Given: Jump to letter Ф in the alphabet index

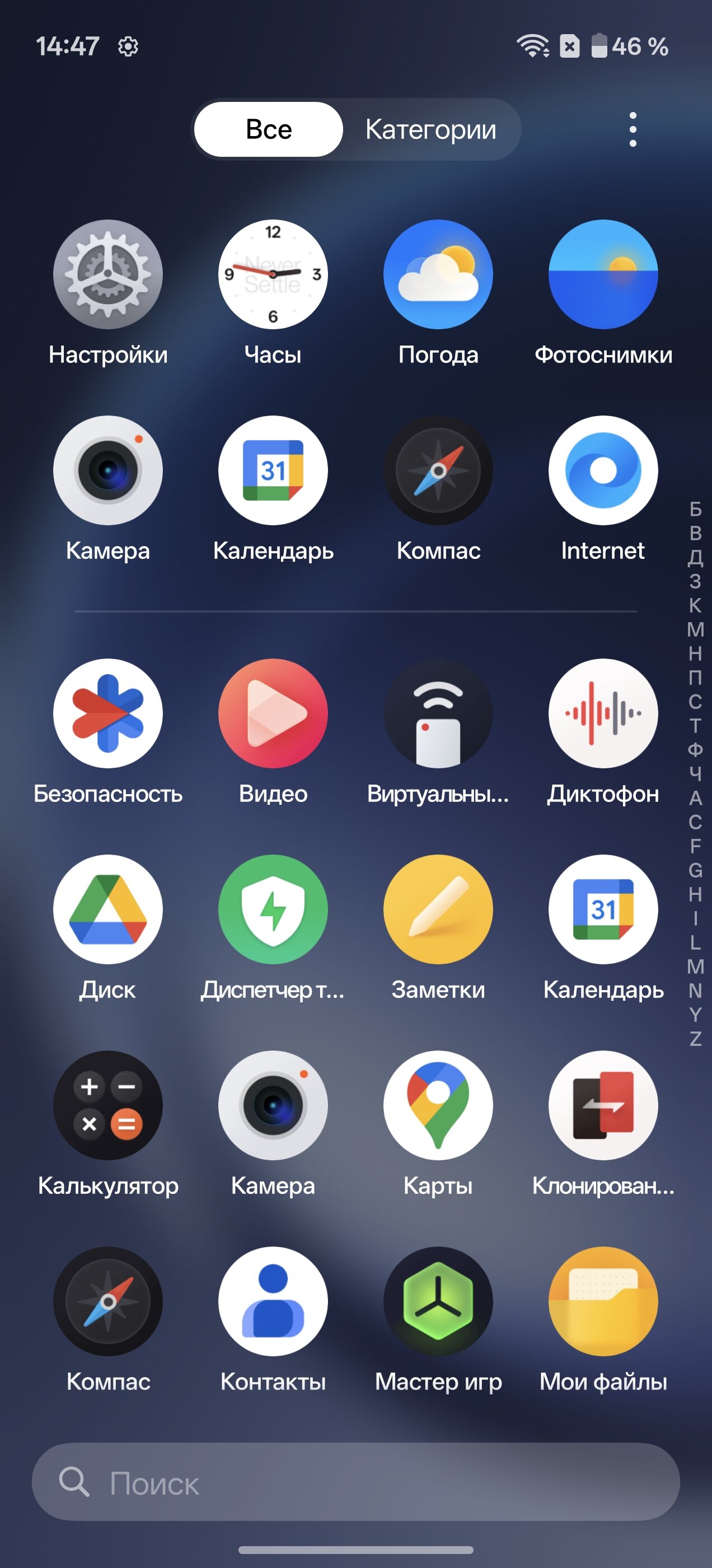Looking at the screenshot, I should click(695, 750).
